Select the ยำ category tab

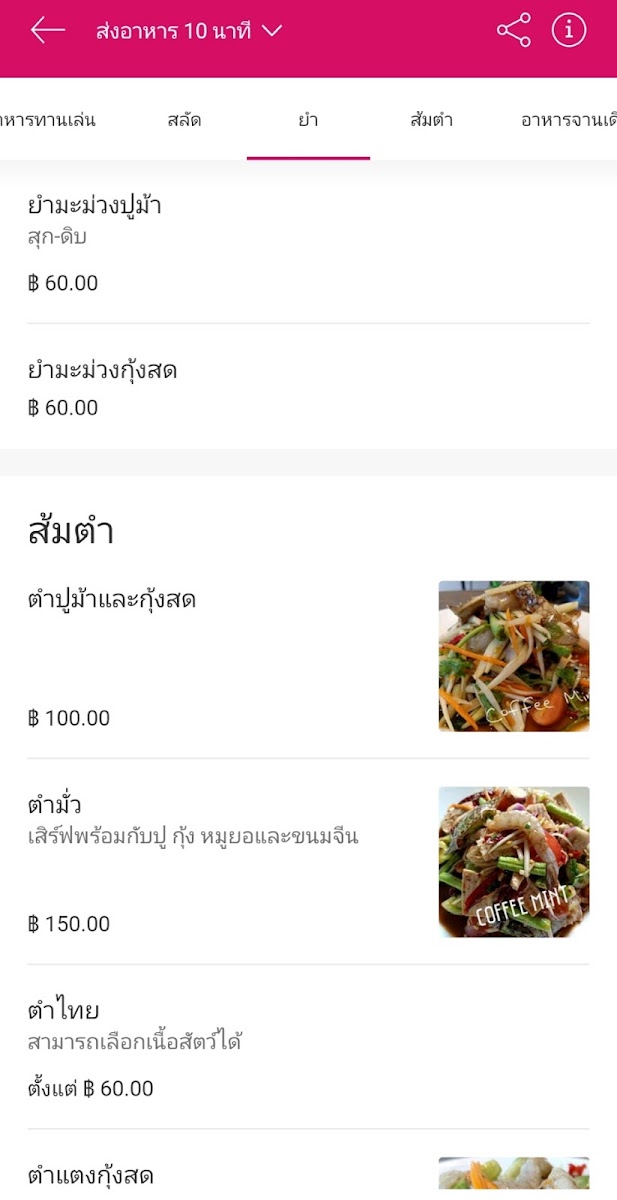308,120
